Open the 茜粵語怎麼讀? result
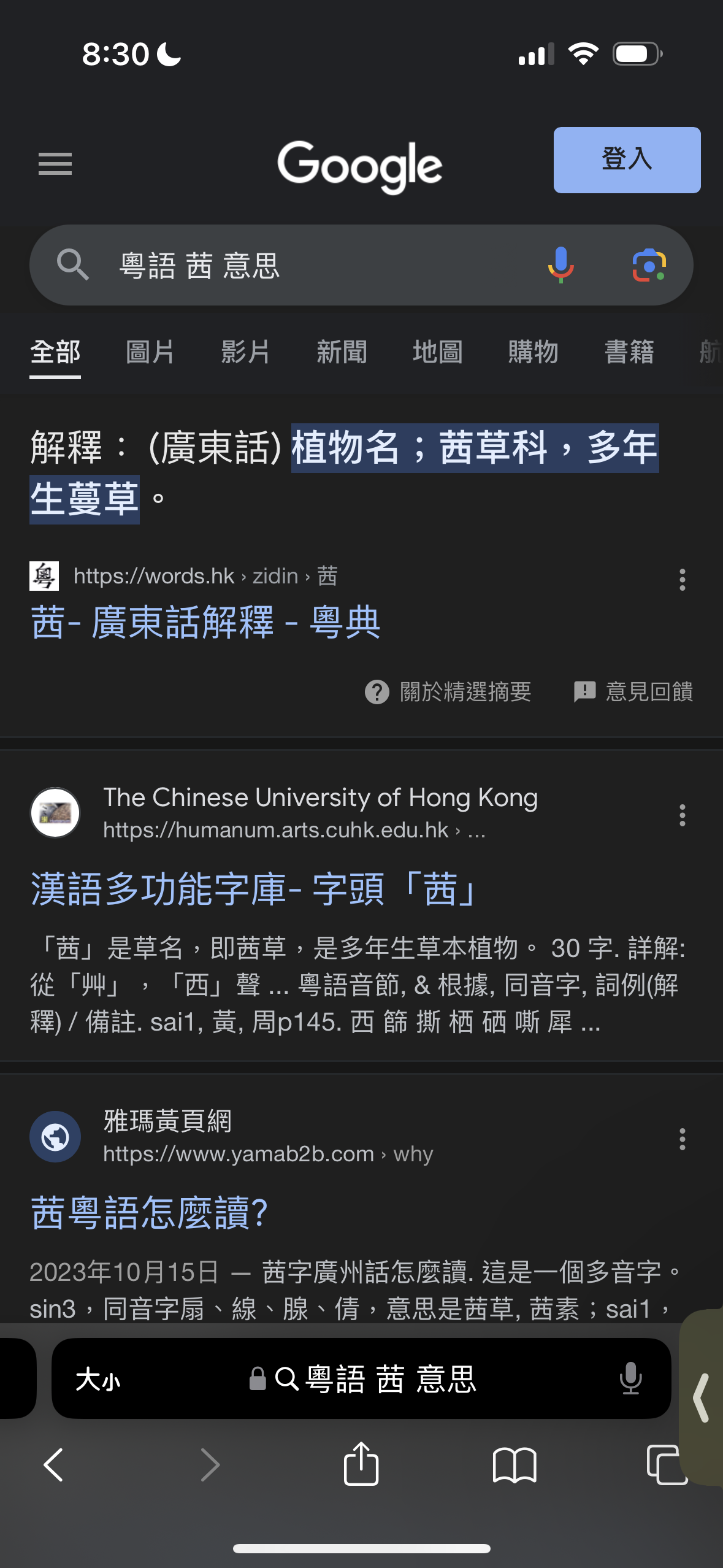 149,1212
